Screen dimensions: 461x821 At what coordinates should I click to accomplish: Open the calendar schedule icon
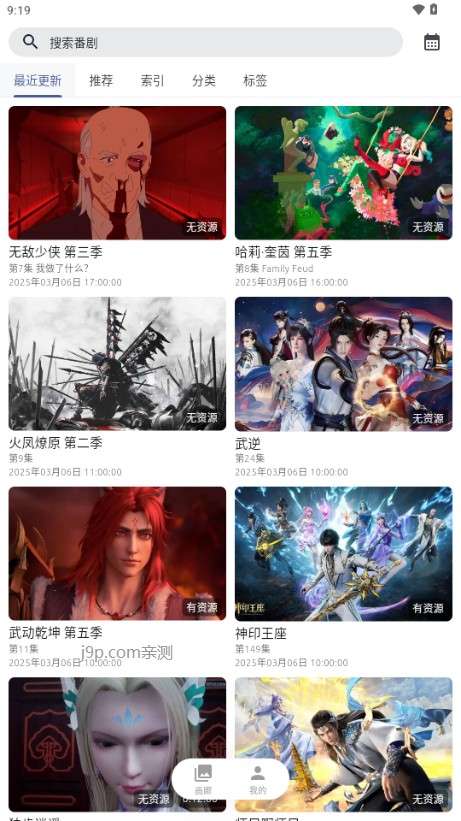click(x=432, y=42)
